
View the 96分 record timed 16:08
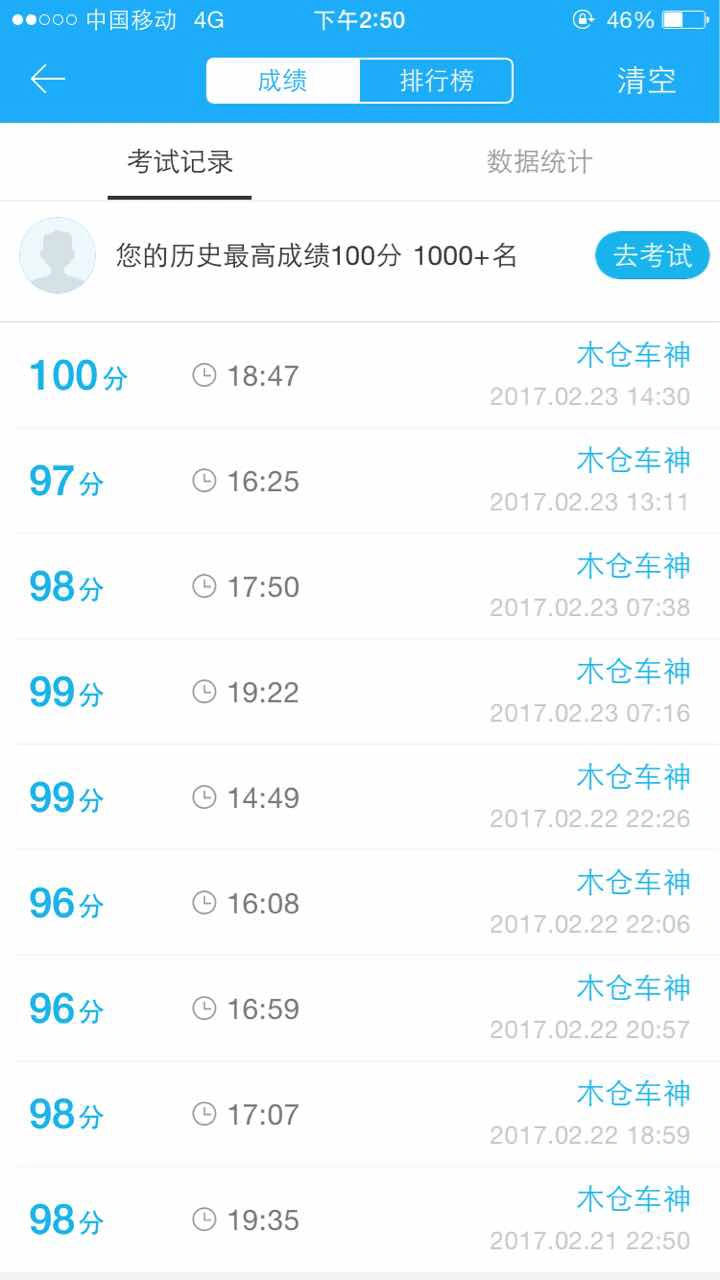click(360, 903)
